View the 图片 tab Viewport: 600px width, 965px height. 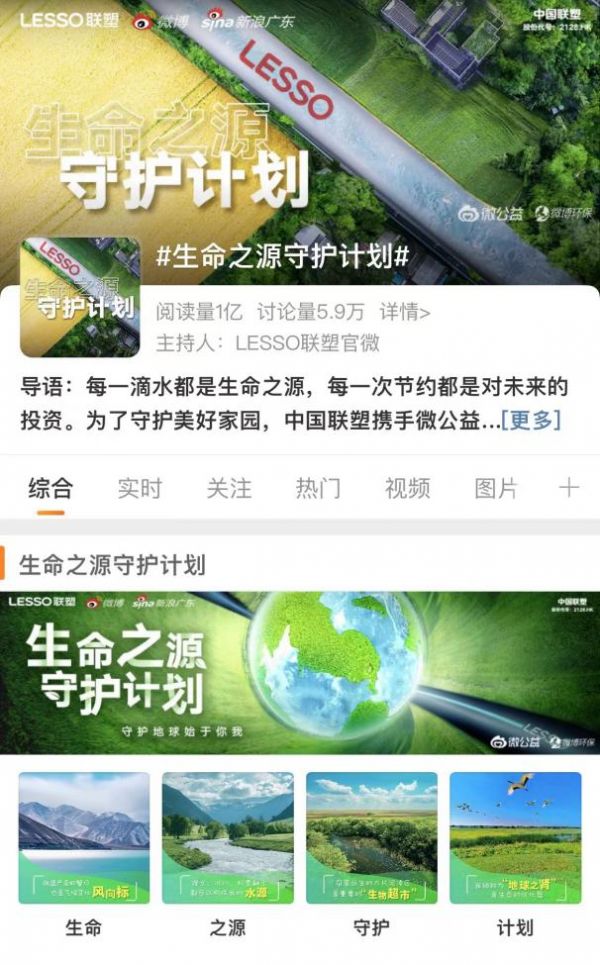496,488
